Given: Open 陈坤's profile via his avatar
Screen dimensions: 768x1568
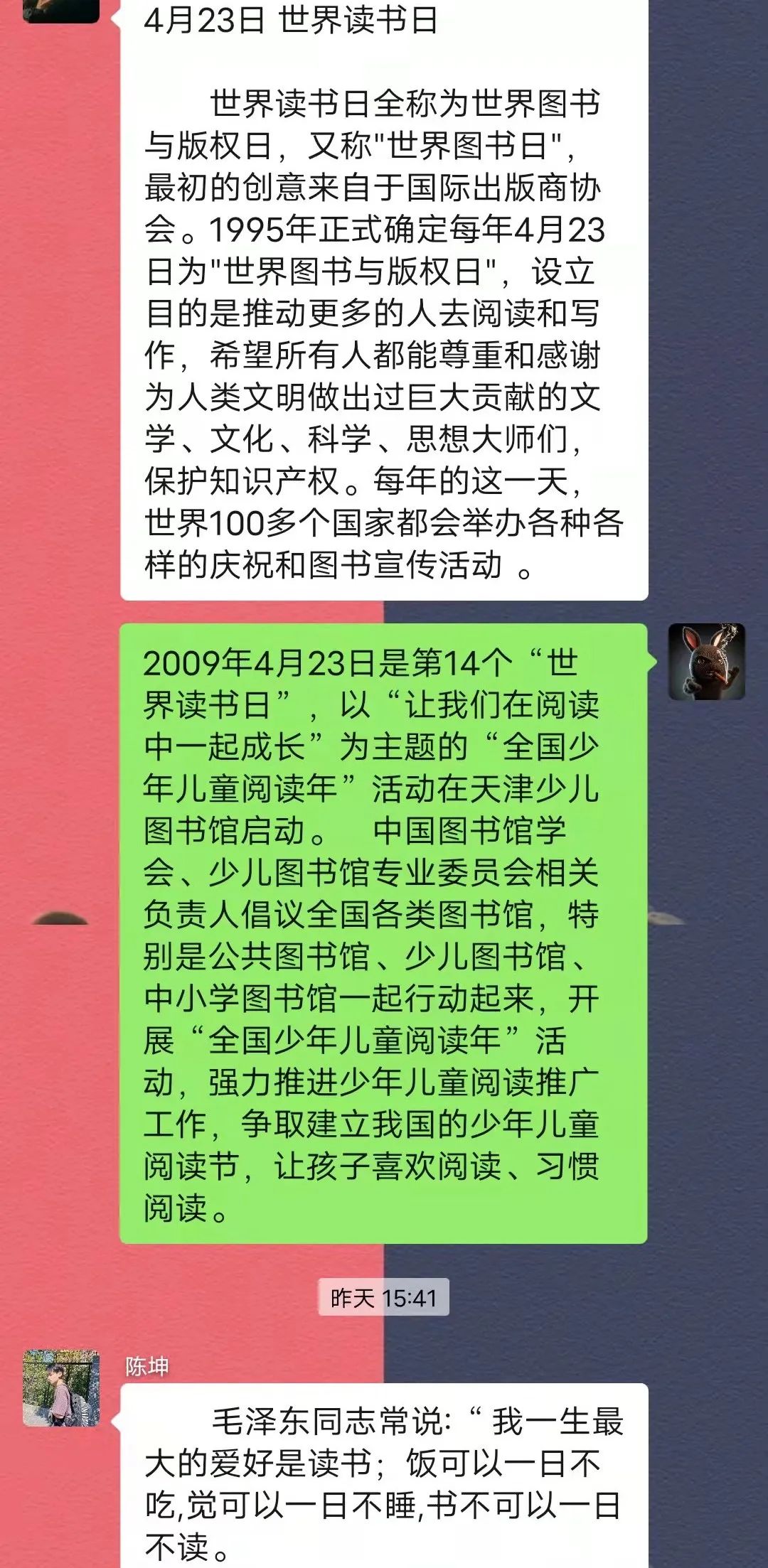Looking at the screenshot, I should [x=61, y=1388].
